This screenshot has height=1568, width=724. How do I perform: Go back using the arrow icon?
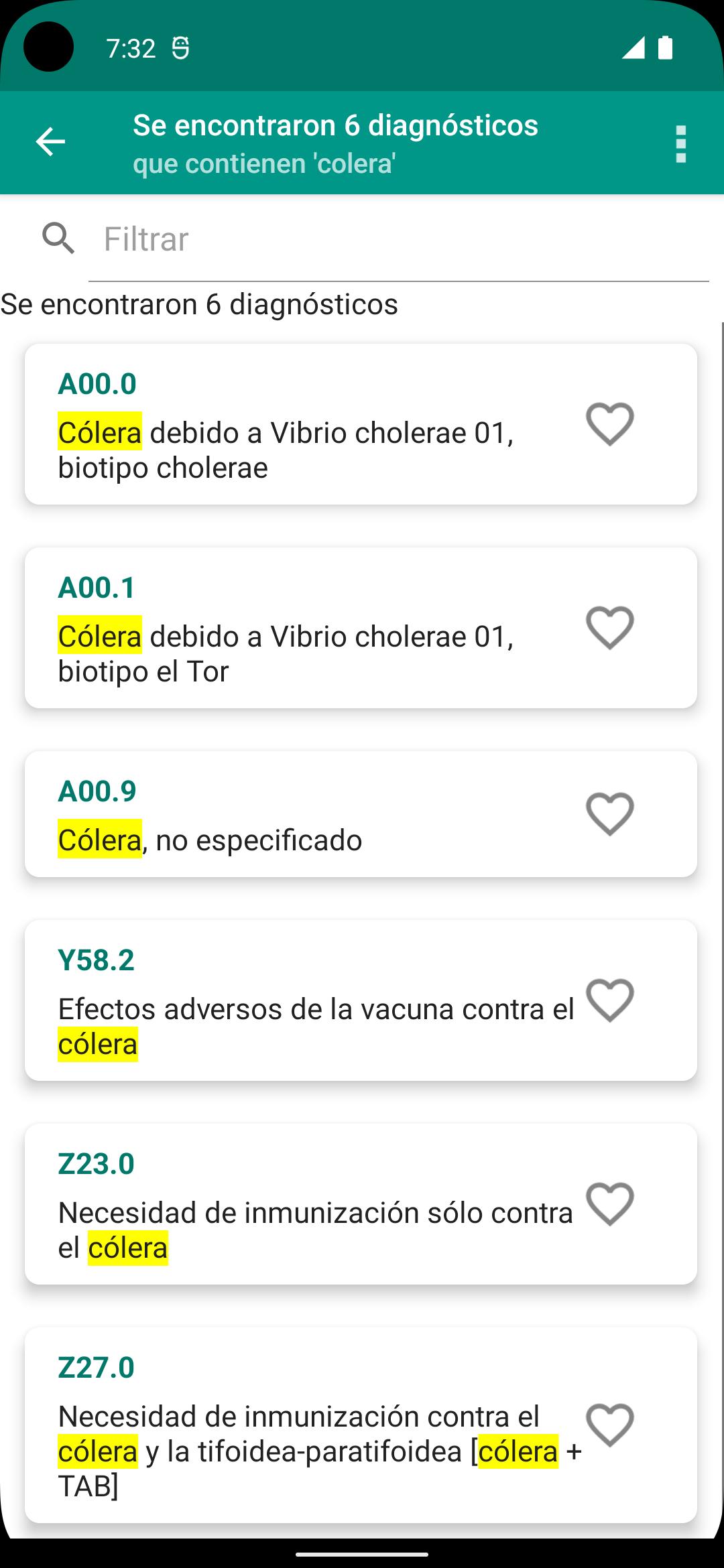50,142
